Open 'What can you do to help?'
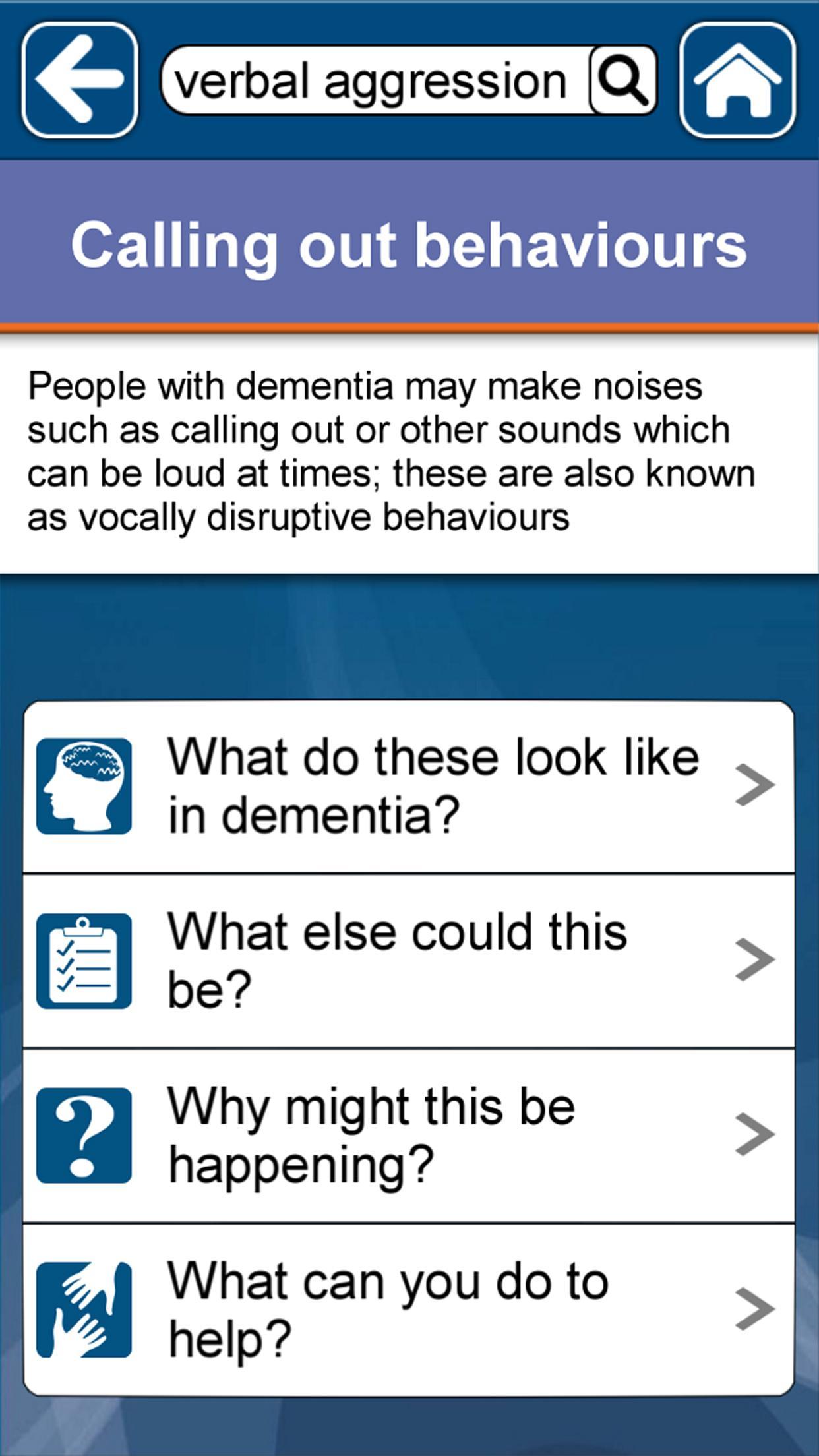This screenshot has width=819, height=1456. [389, 1309]
